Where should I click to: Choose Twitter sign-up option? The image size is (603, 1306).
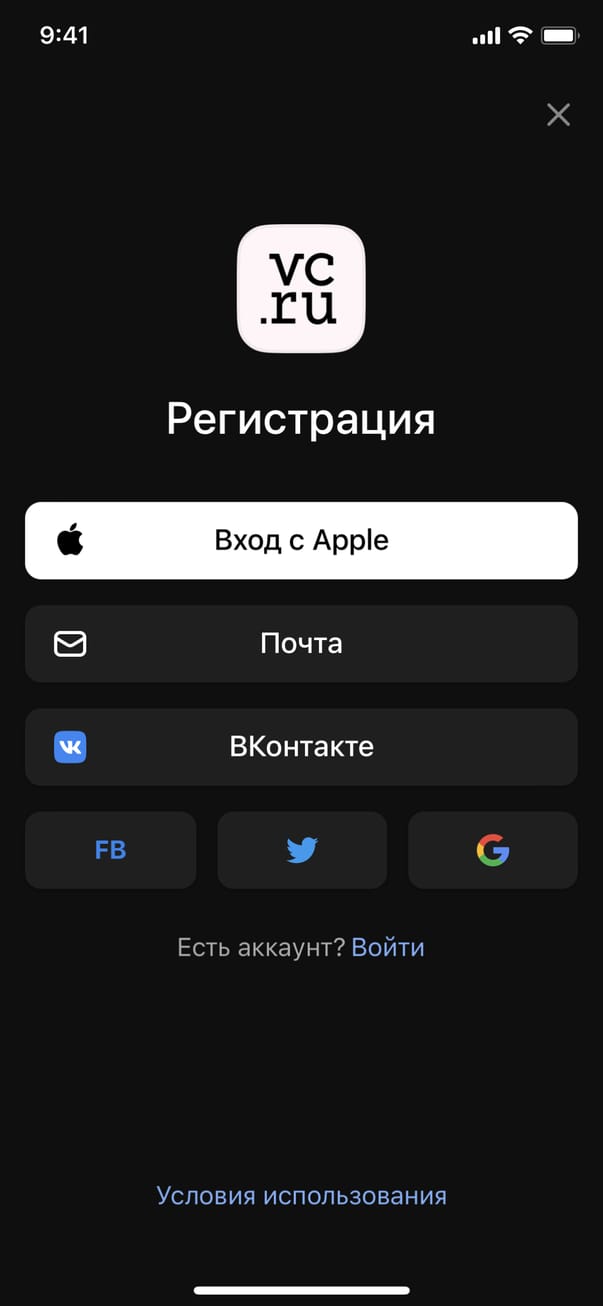point(301,850)
